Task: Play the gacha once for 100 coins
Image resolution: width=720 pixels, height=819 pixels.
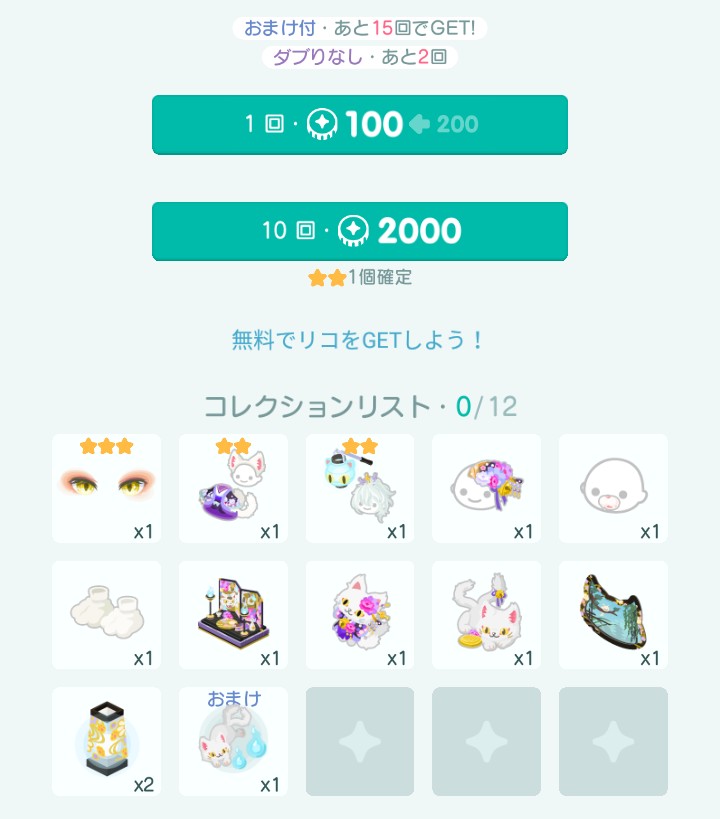Action: [x=359, y=124]
